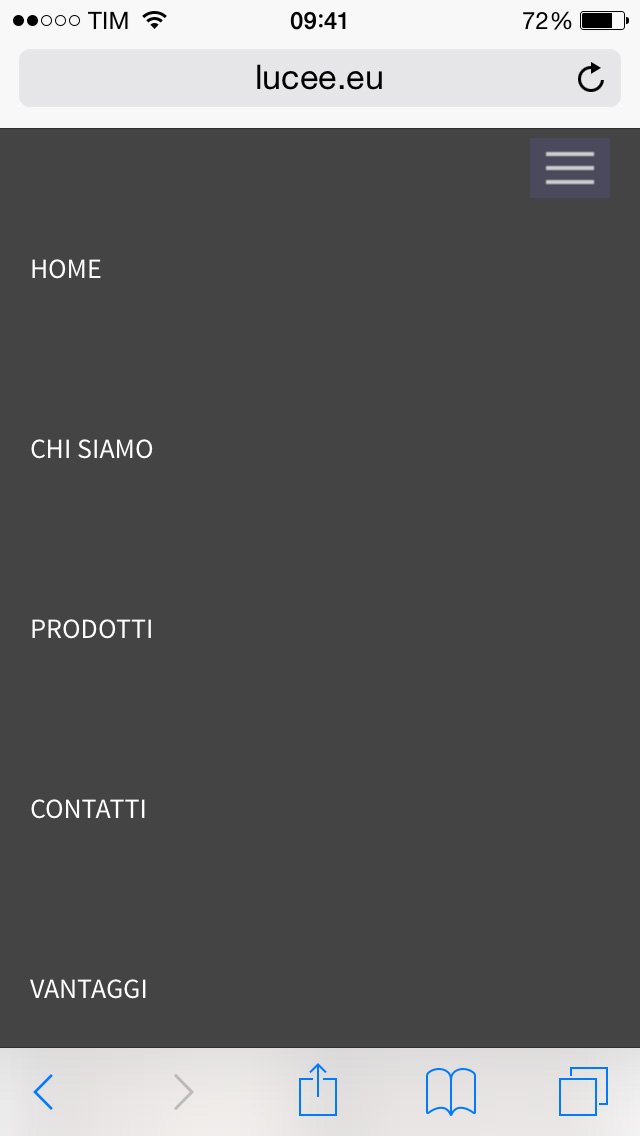Open the HOME menu link
This screenshot has height=1136, width=640.
[66, 269]
